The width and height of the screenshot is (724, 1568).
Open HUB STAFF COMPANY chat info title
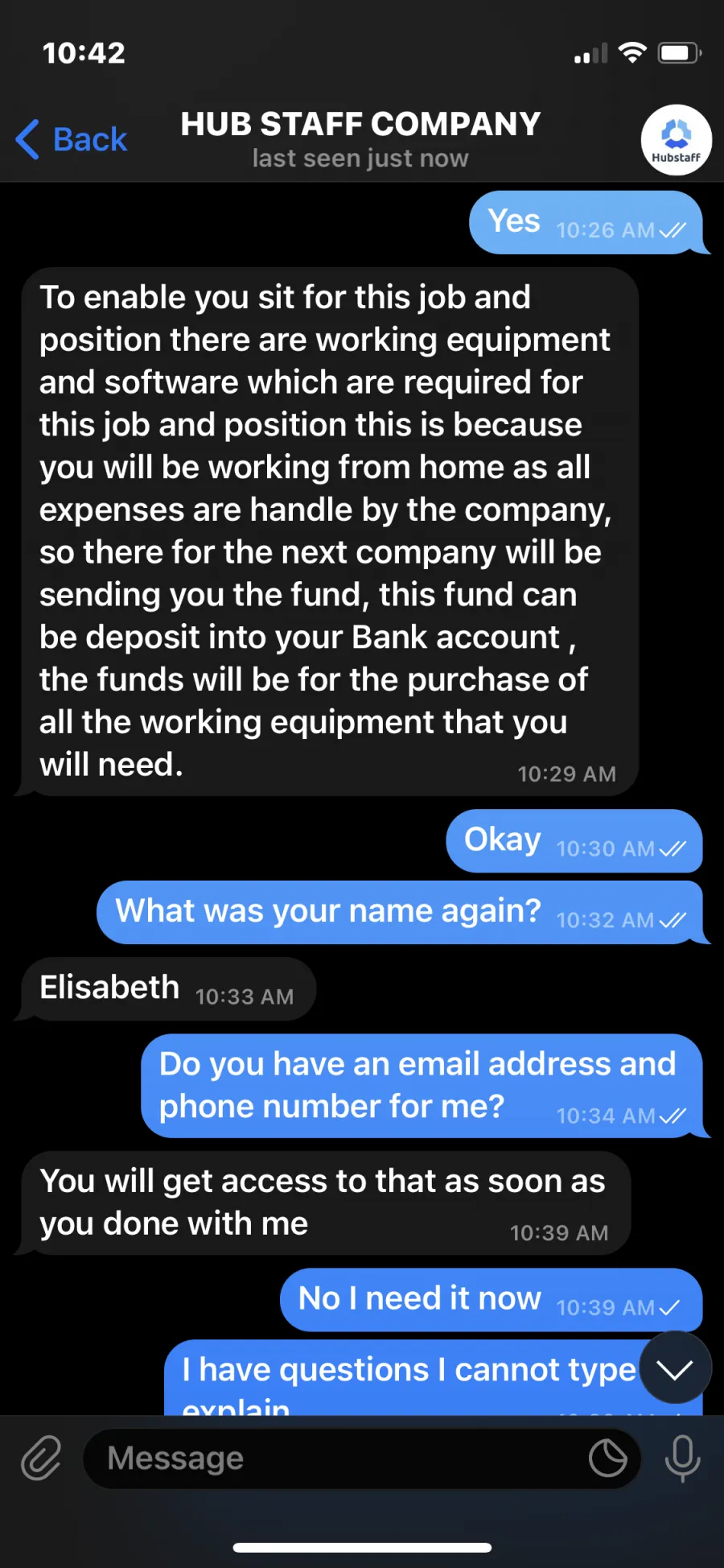(360, 139)
